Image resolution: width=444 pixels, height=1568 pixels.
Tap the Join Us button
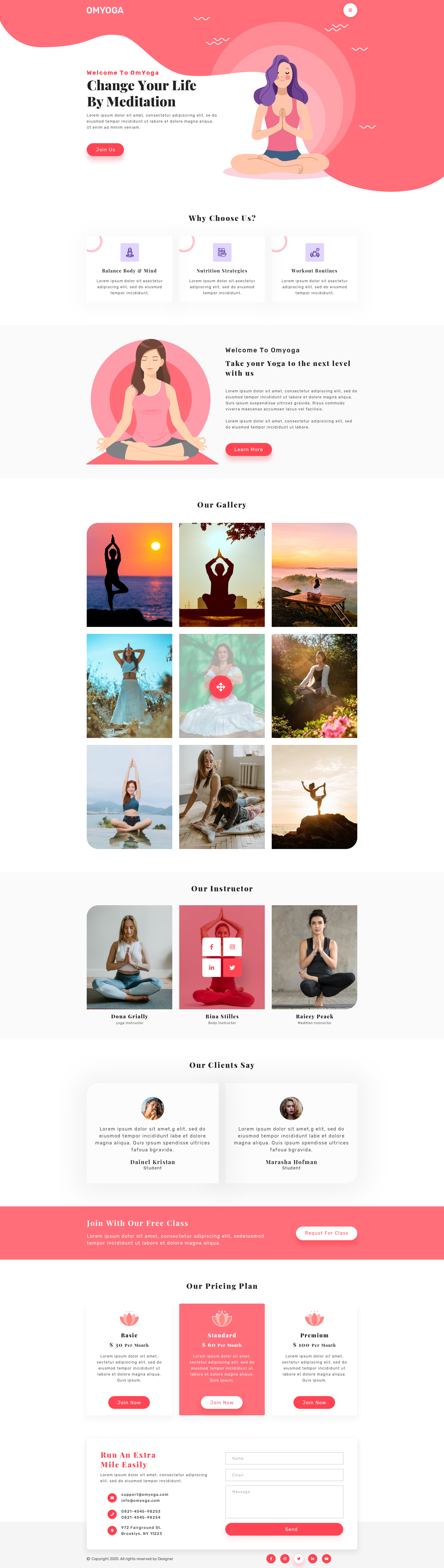105,150
